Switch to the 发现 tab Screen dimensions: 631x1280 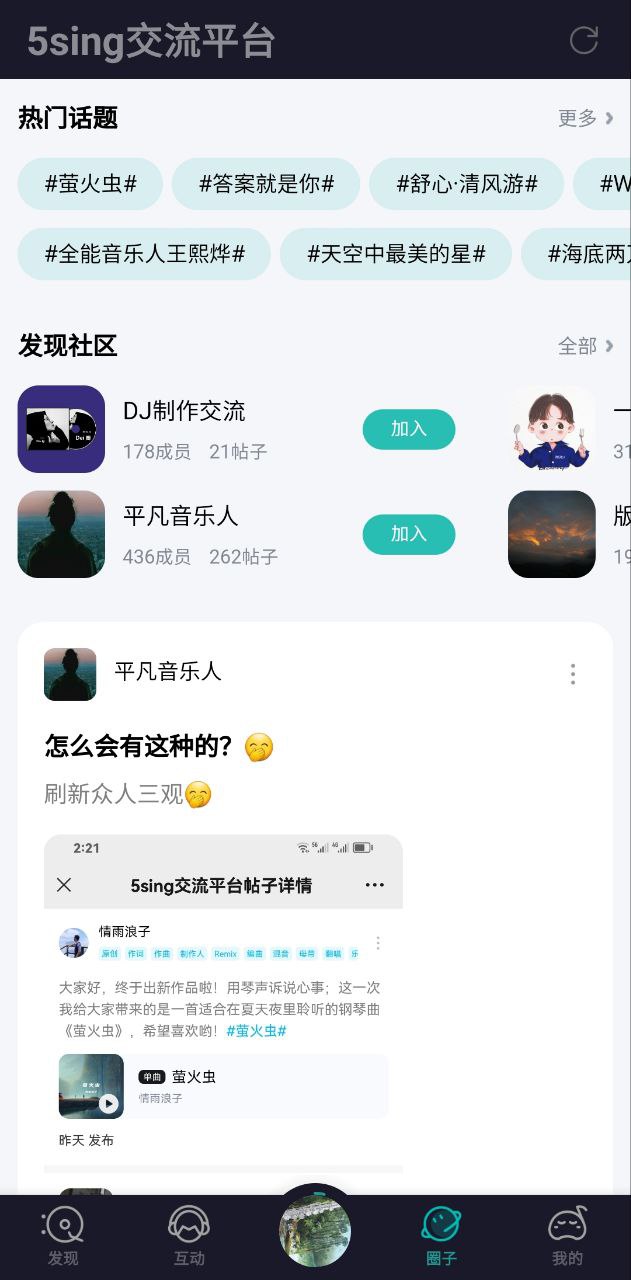tap(63, 1236)
